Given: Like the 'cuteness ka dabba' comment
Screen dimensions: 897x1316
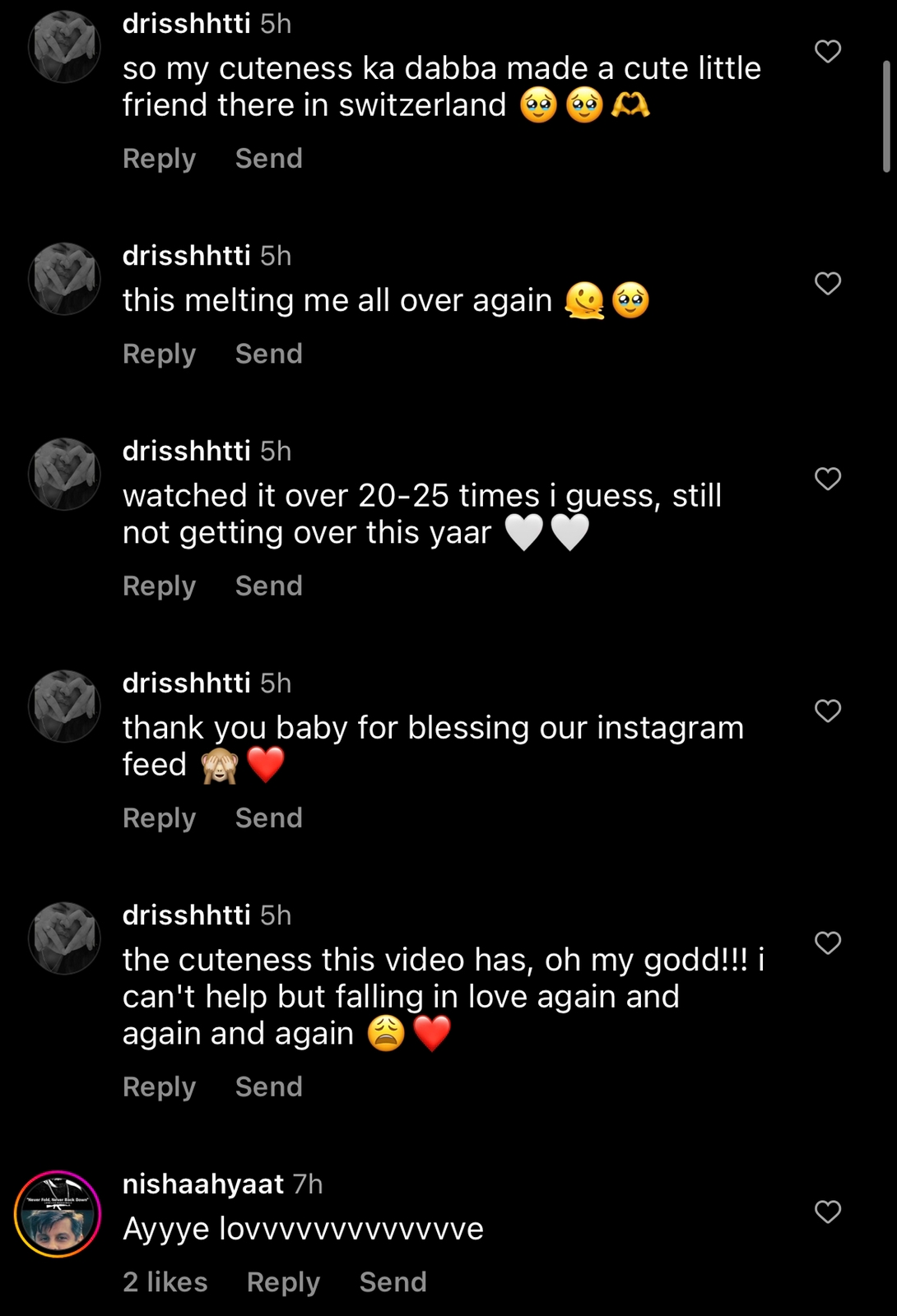Looking at the screenshot, I should [827, 52].
